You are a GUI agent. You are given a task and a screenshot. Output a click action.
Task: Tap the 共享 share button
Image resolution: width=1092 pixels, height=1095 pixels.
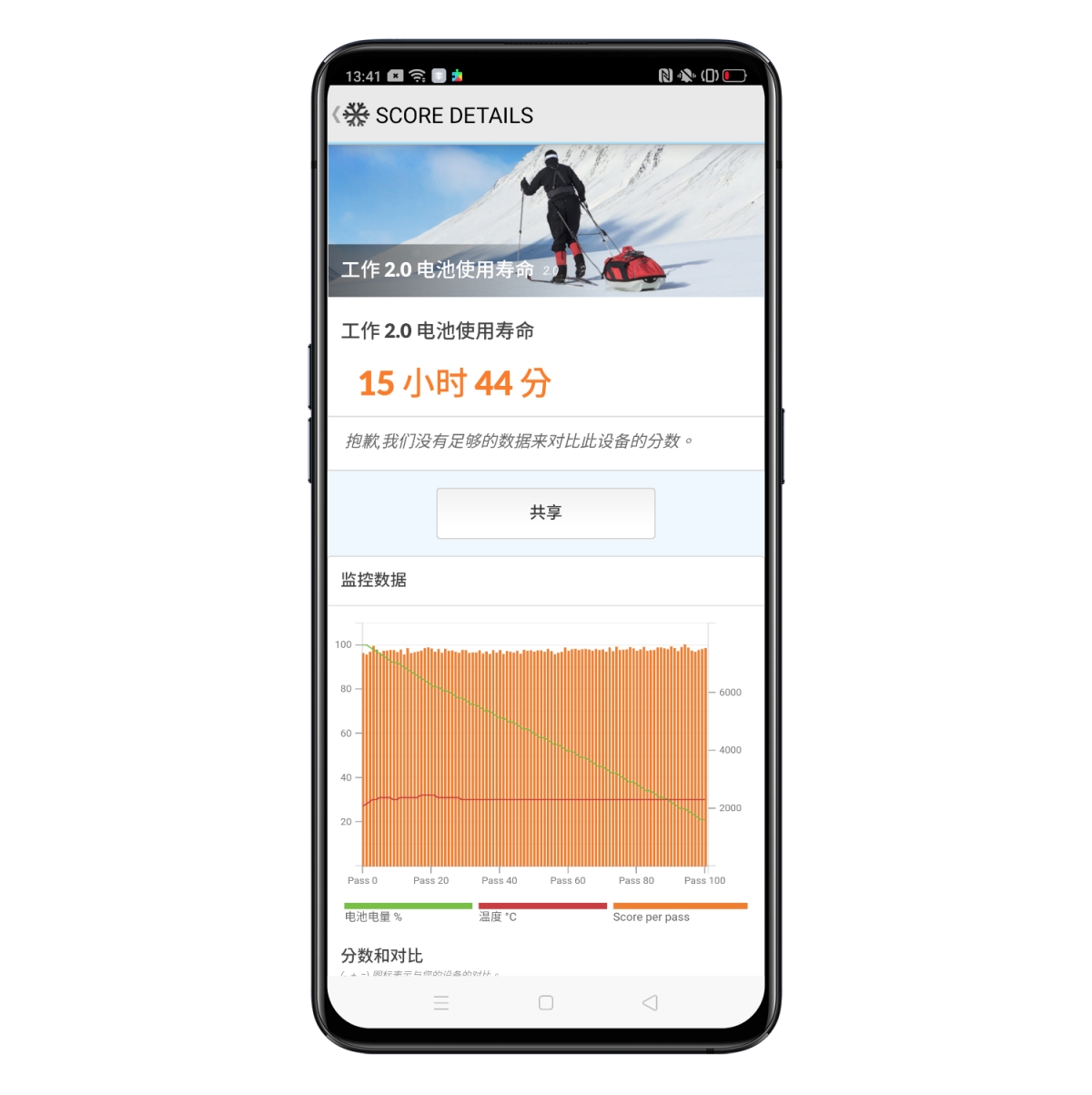(x=545, y=513)
